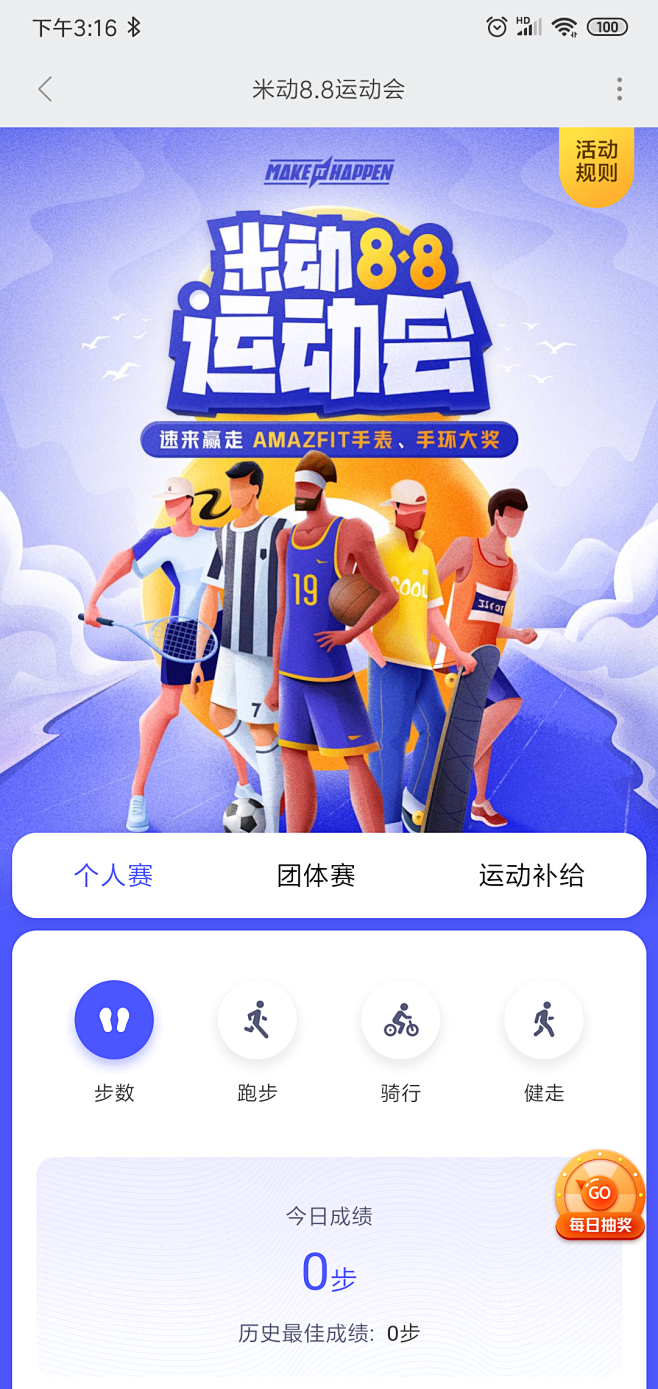This screenshot has height=1389, width=658.
Task: Go back from 米动8.8运动会 page
Action: [45, 89]
